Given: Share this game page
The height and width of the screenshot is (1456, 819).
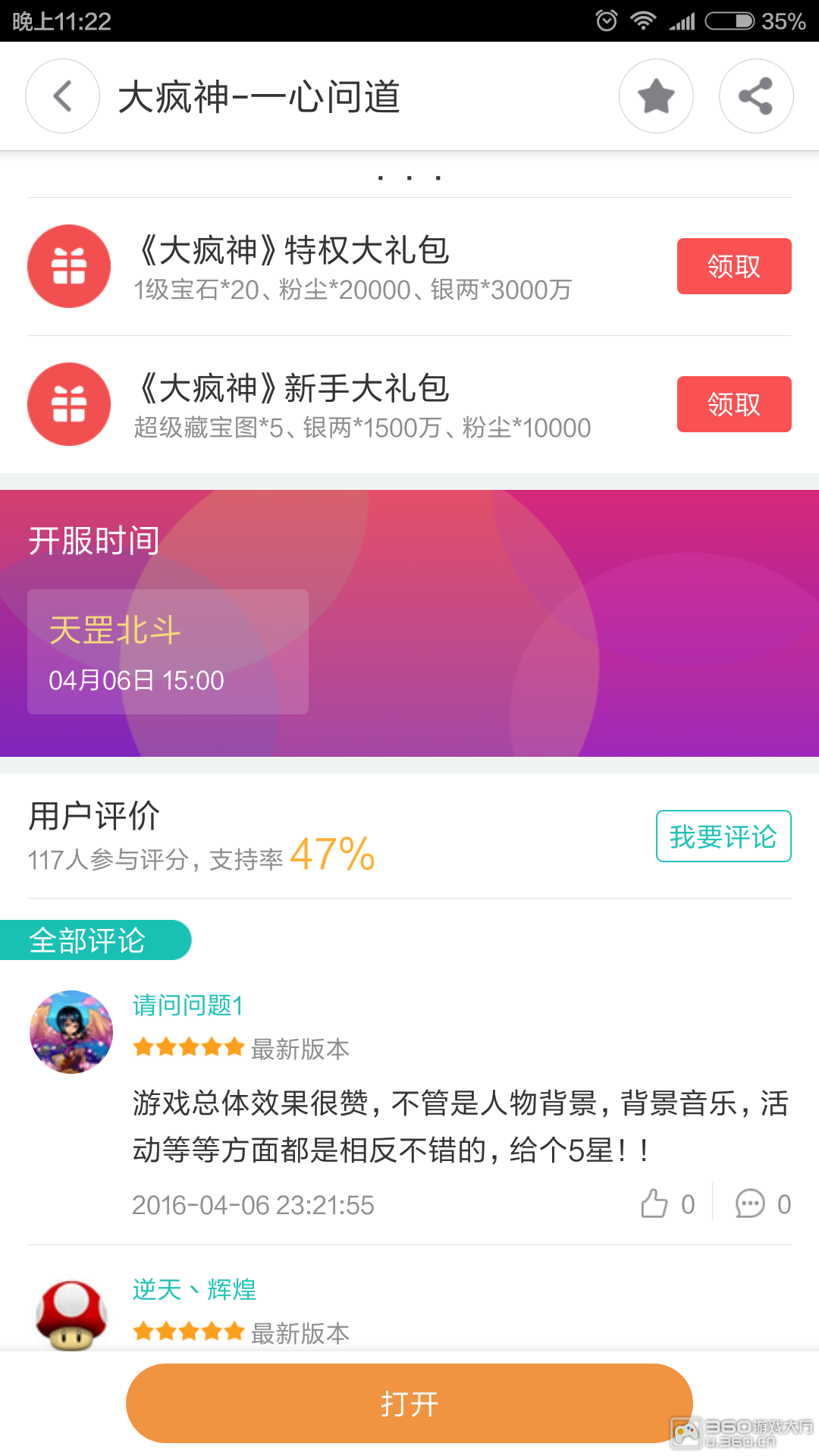Looking at the screenshot, I should click(x=755, y=96).
